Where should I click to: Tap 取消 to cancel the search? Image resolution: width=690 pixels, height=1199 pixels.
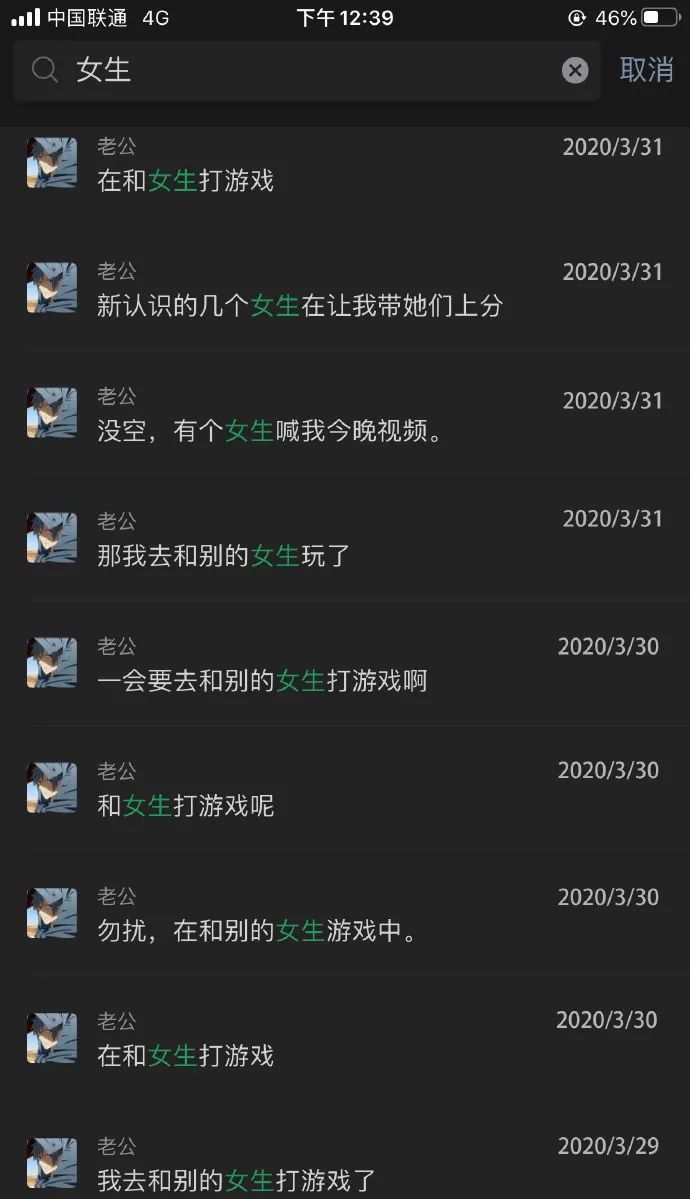click(x=646, y=70)
